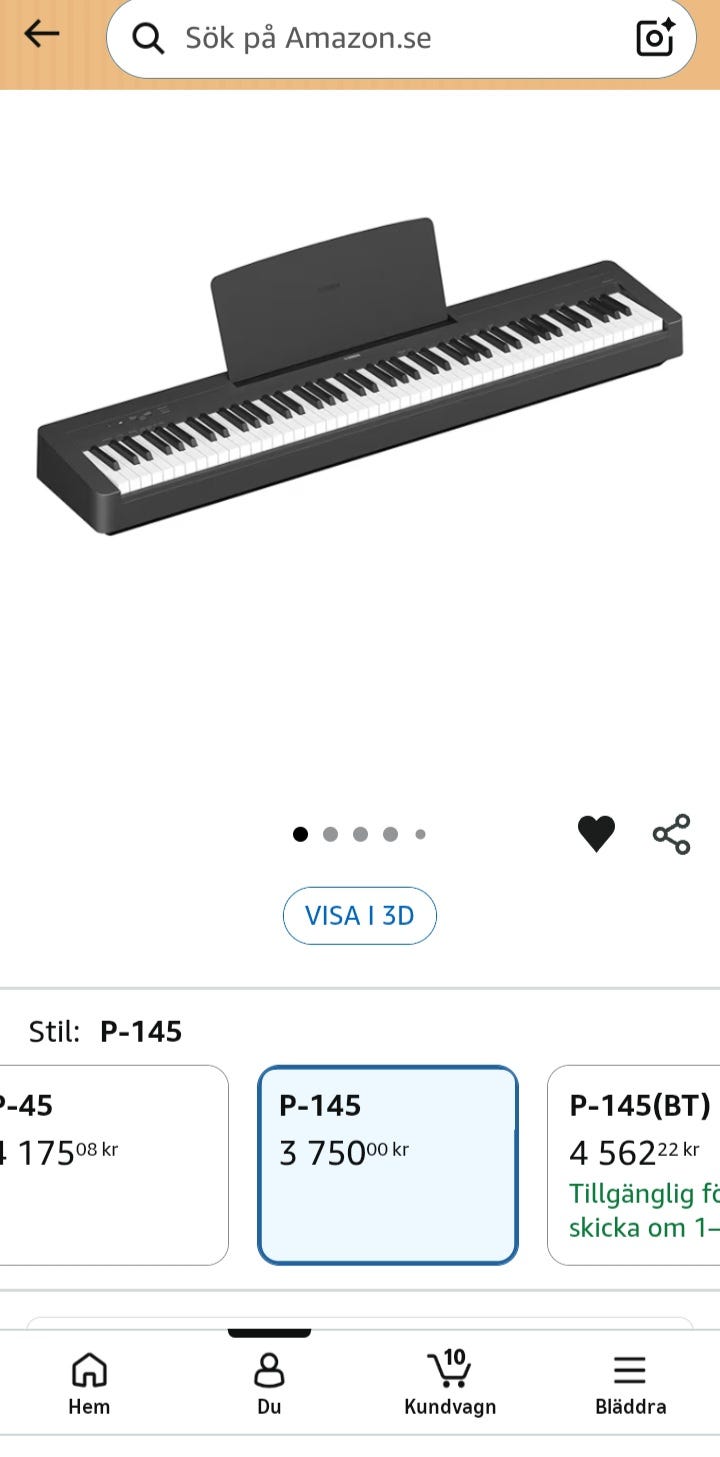
Task: Go back using the top arrow
Action: point(42,34)
